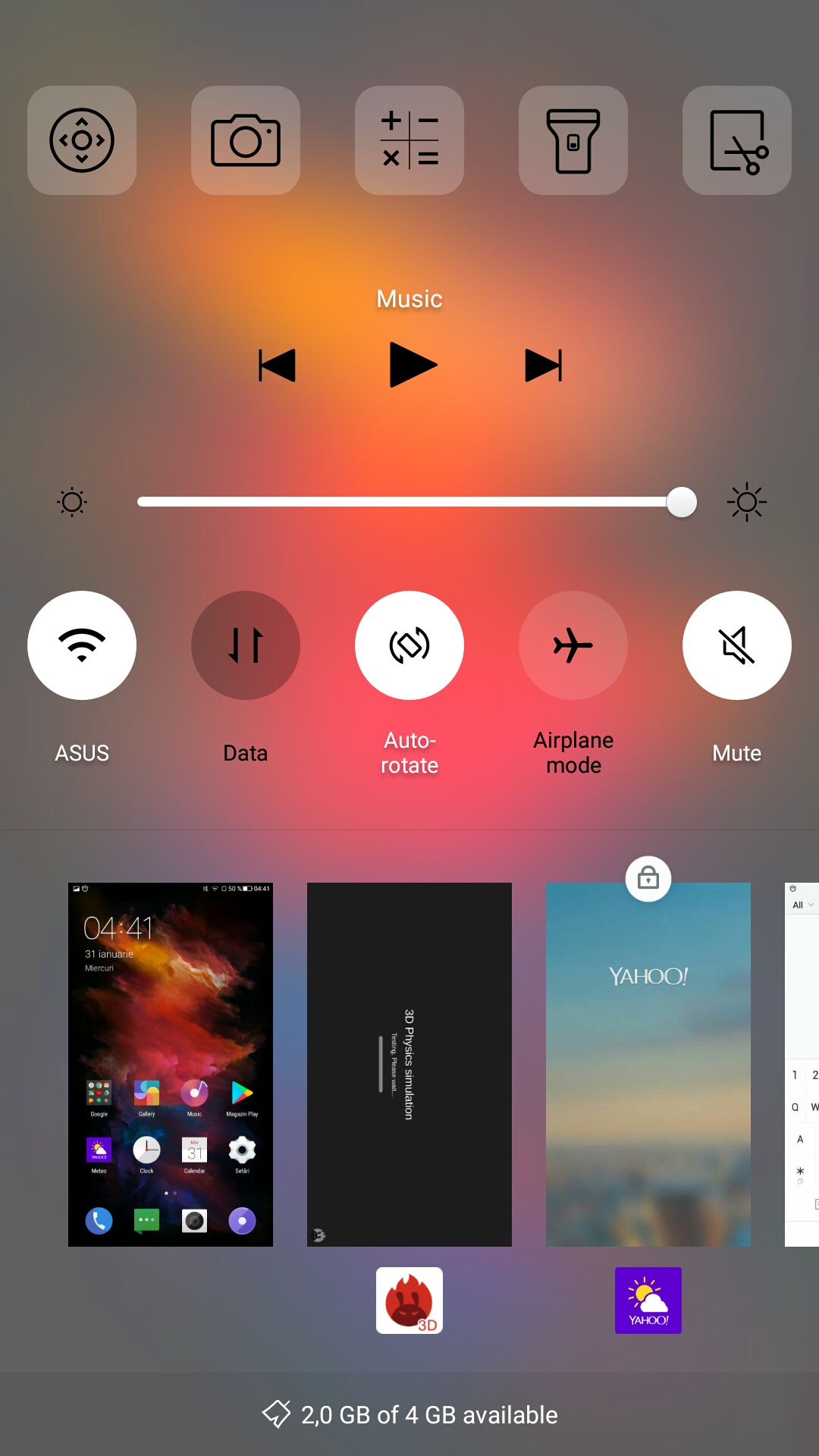Toggle the Mute setting
Viewport: 819px width, 1456px height.
pyautogui.click(x=737, y=645)
